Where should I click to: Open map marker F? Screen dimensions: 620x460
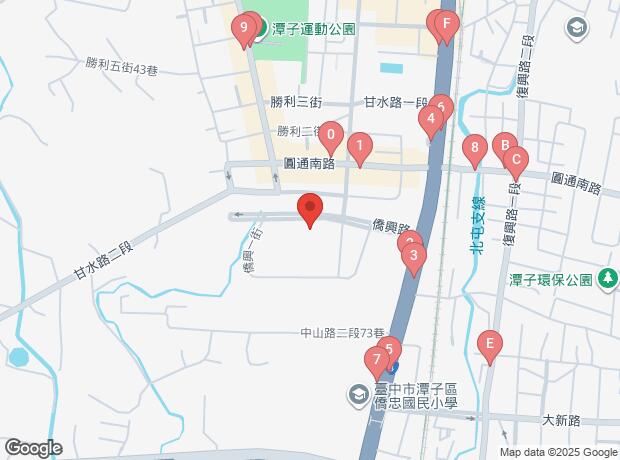tap(447, 24)
